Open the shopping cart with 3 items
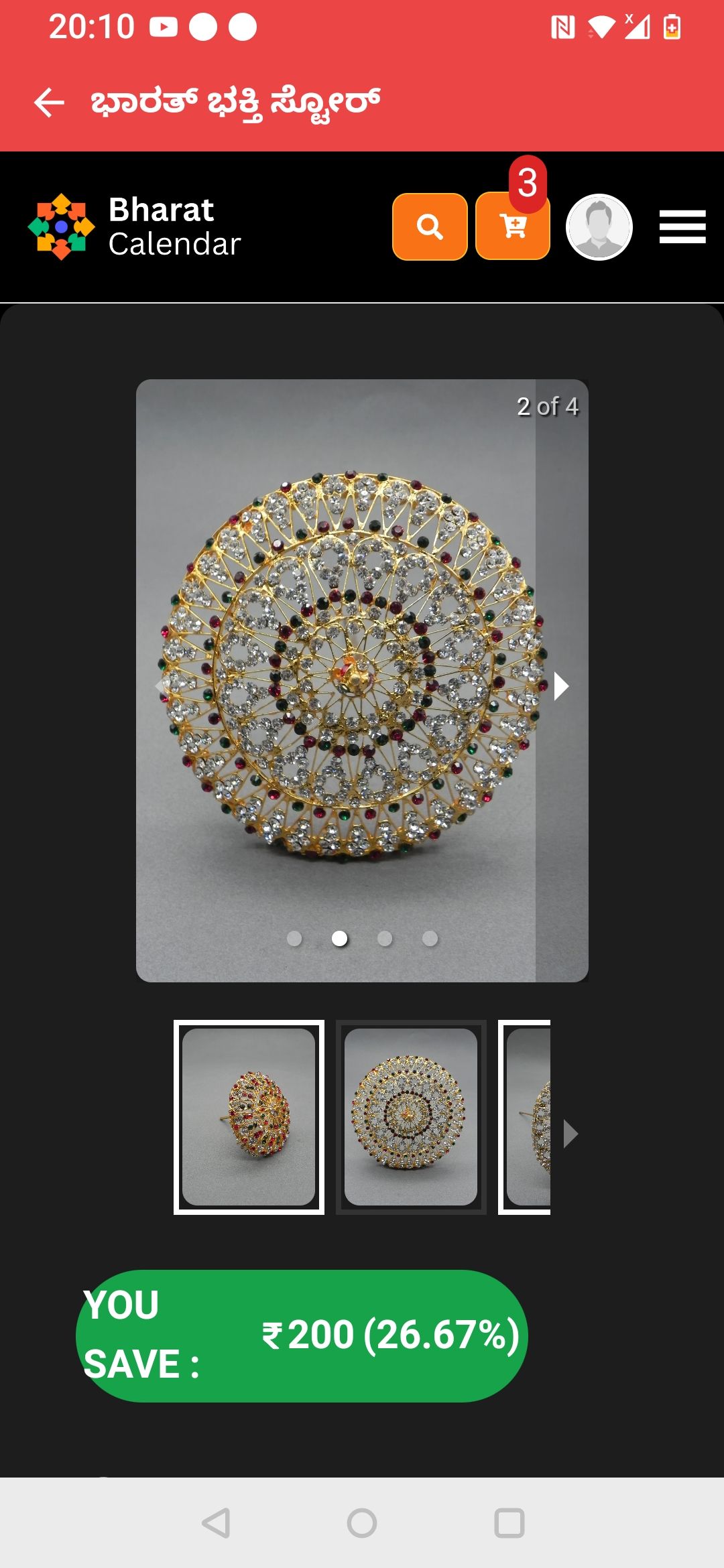 pos(513,226)
